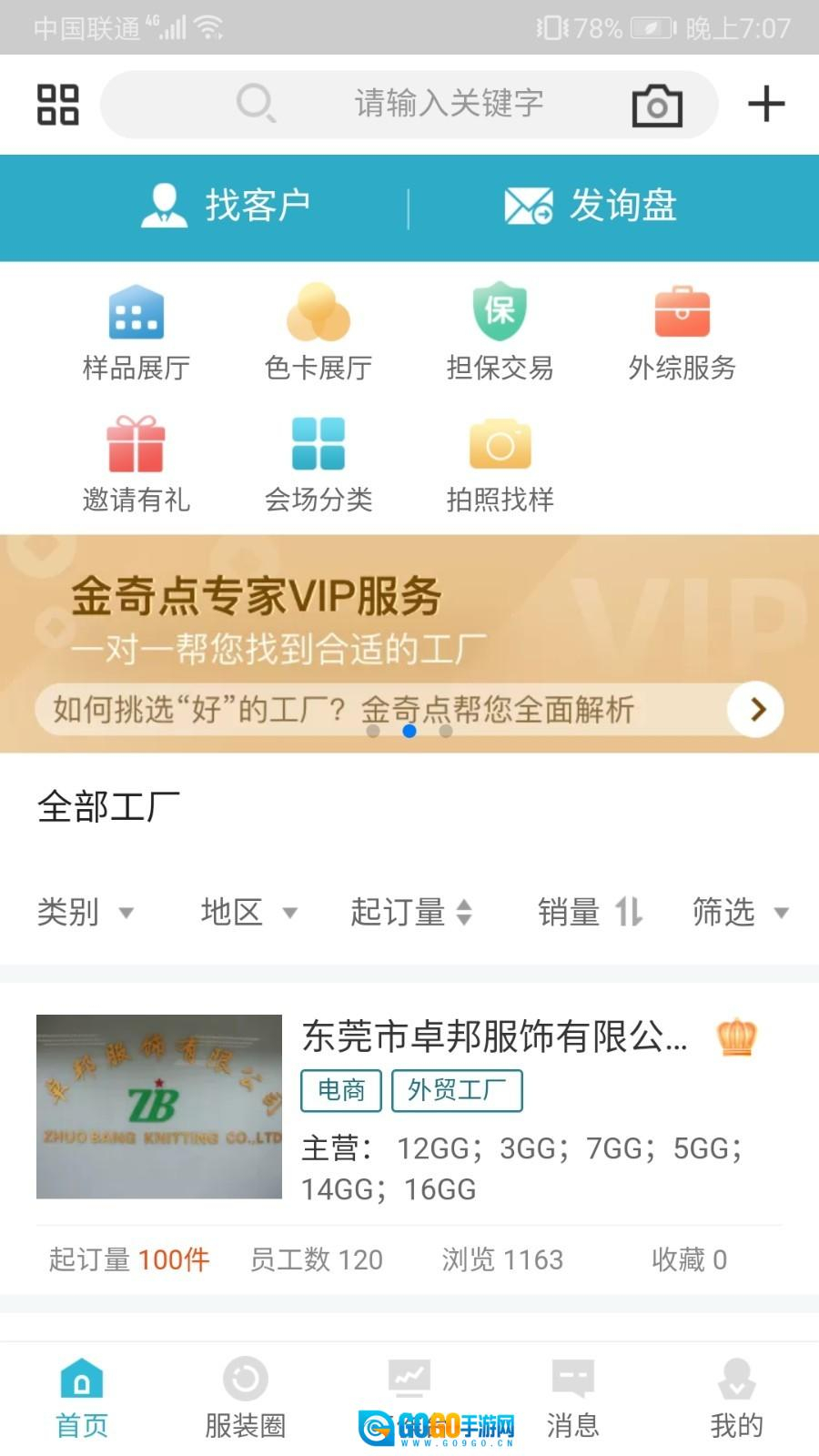Open 外综服务 service
The width and height of the screenshot is (819, 1456).
[682, 332]
